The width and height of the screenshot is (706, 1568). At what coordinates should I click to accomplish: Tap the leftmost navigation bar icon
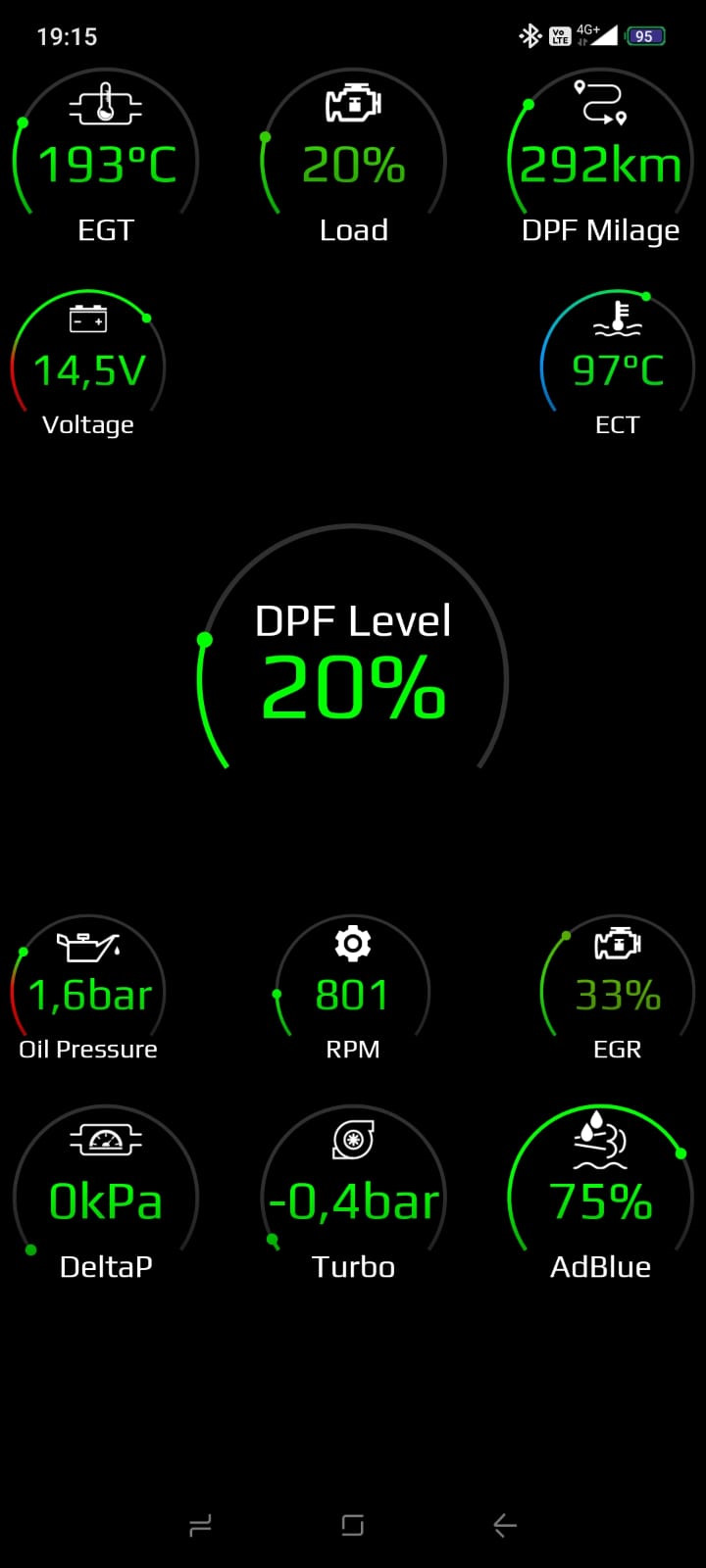click(x=201, y=1524)
